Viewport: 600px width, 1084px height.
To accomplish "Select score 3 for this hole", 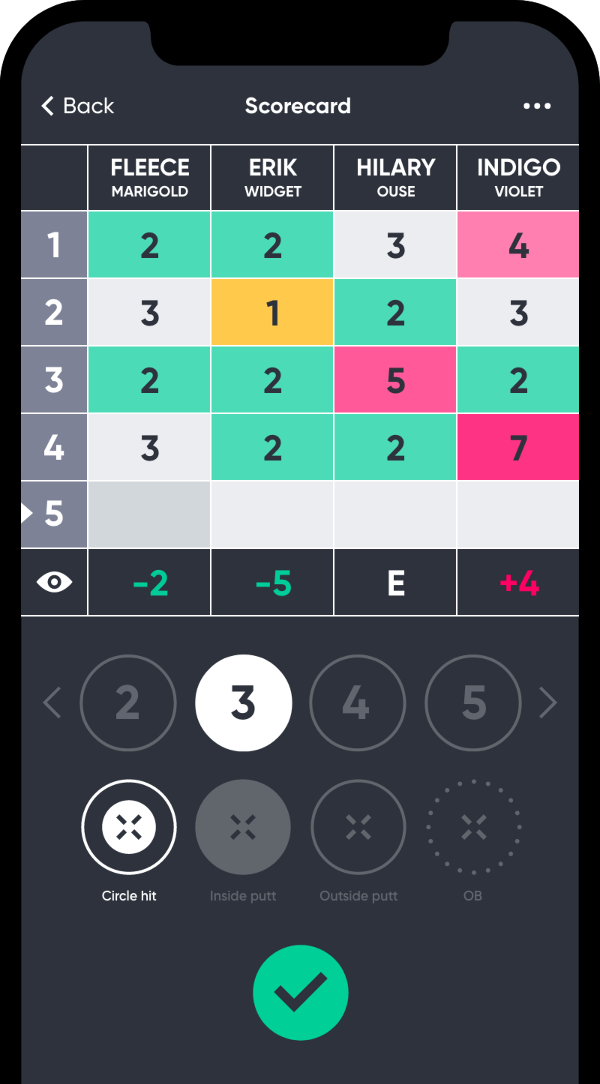I will (x=244, y=703).
